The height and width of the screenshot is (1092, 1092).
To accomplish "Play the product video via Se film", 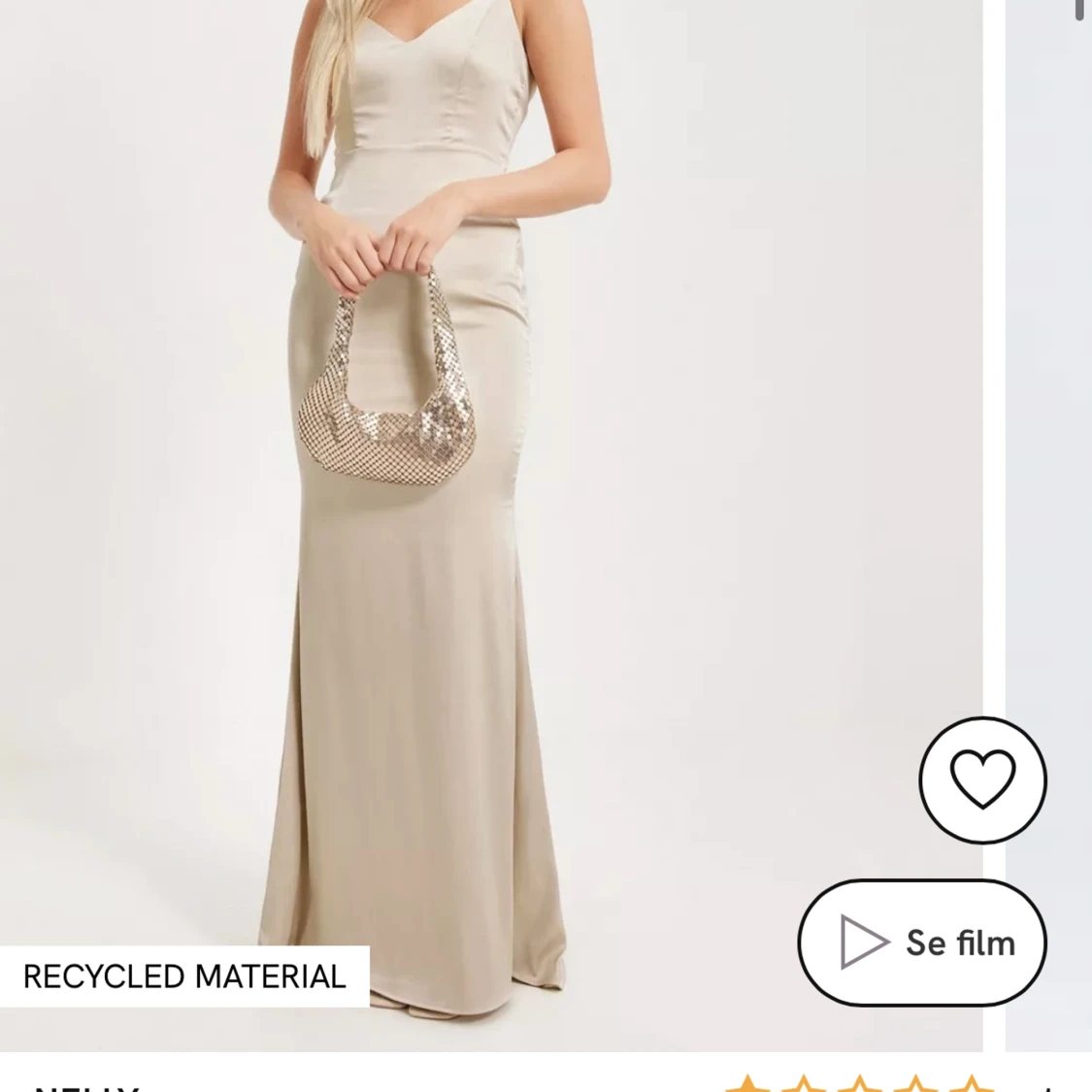I will tap(922, 942).
